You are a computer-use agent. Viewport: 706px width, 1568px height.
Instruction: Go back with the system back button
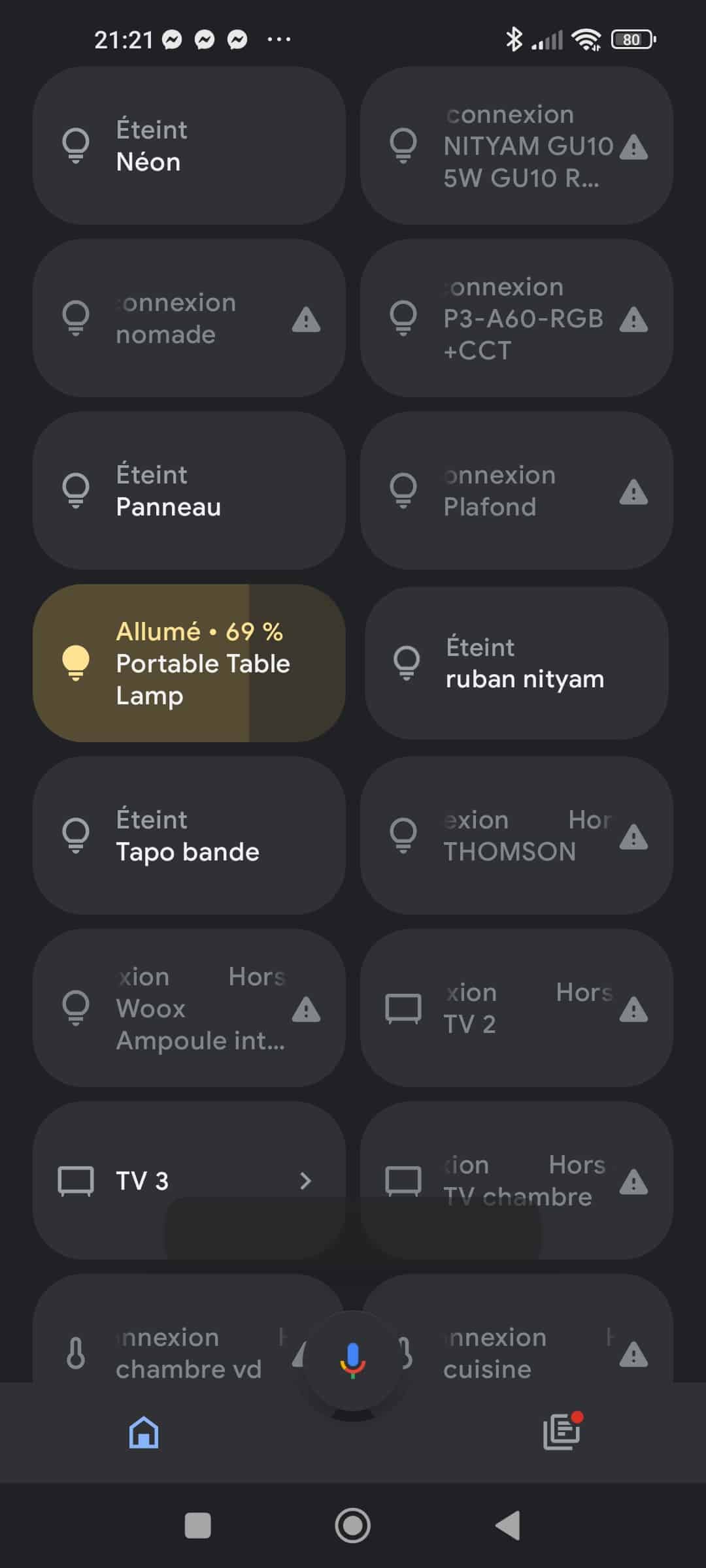[x=508, y=1526]
